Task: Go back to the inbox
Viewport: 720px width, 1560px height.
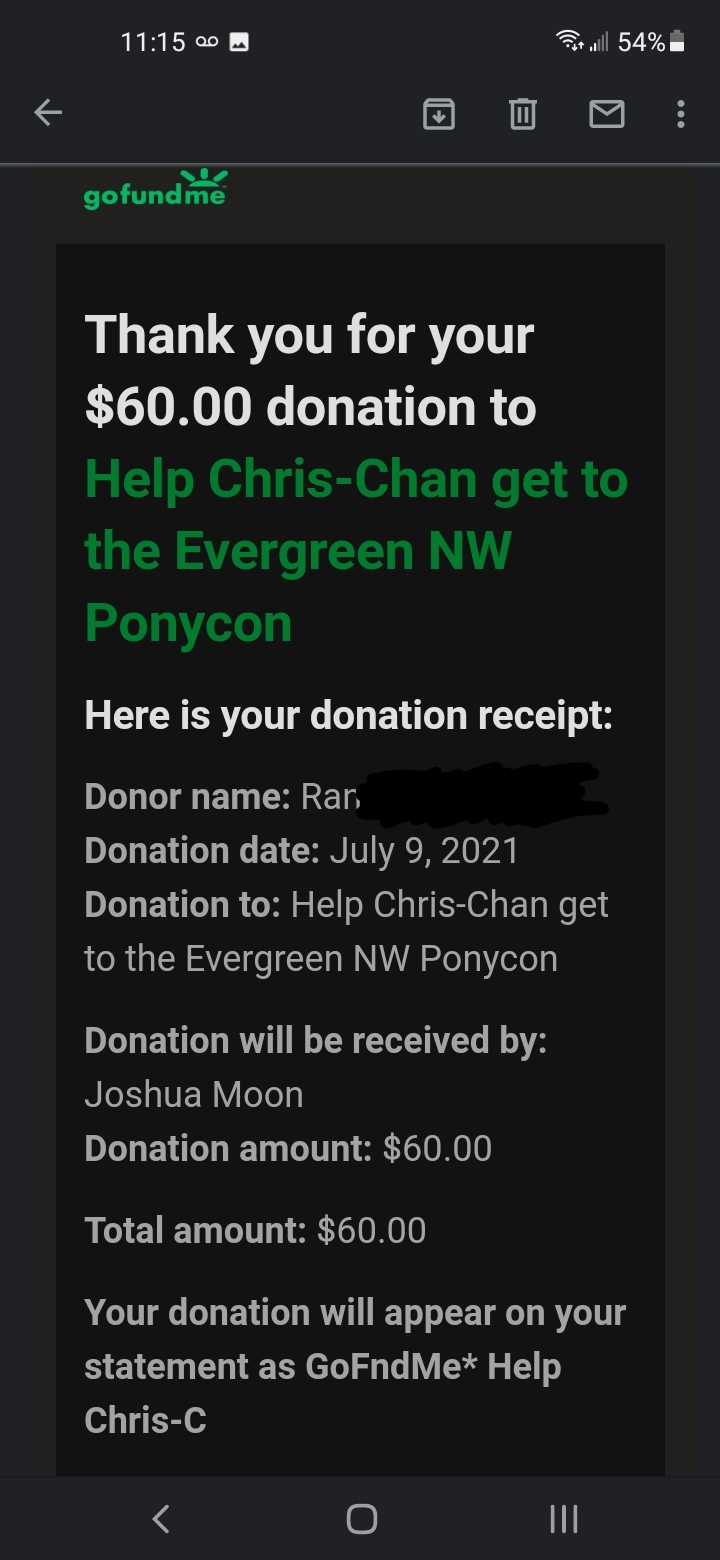Action: pos(48,114)
